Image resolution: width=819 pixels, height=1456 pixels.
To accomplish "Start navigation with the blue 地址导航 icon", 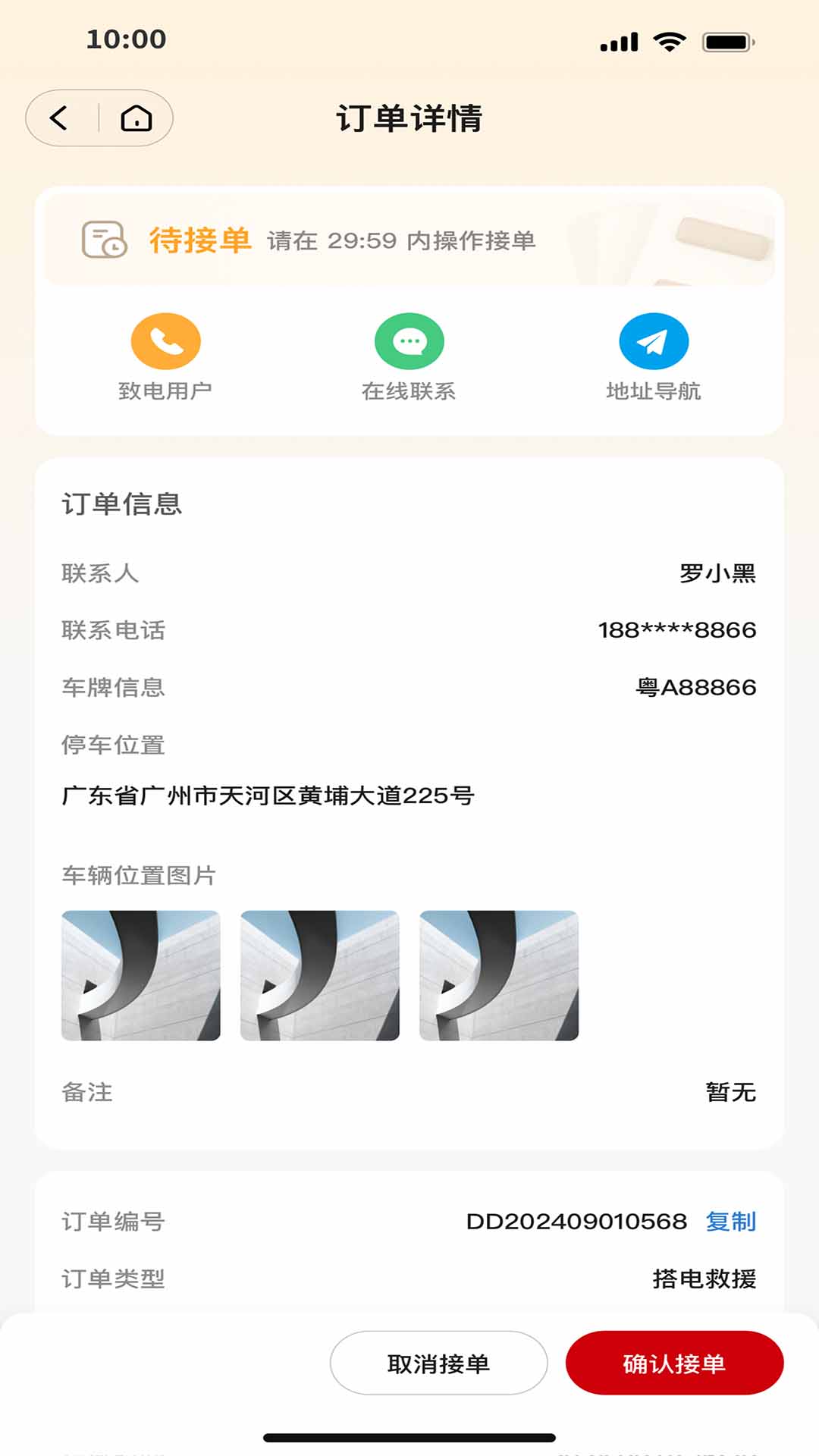I will pos(653,341).
